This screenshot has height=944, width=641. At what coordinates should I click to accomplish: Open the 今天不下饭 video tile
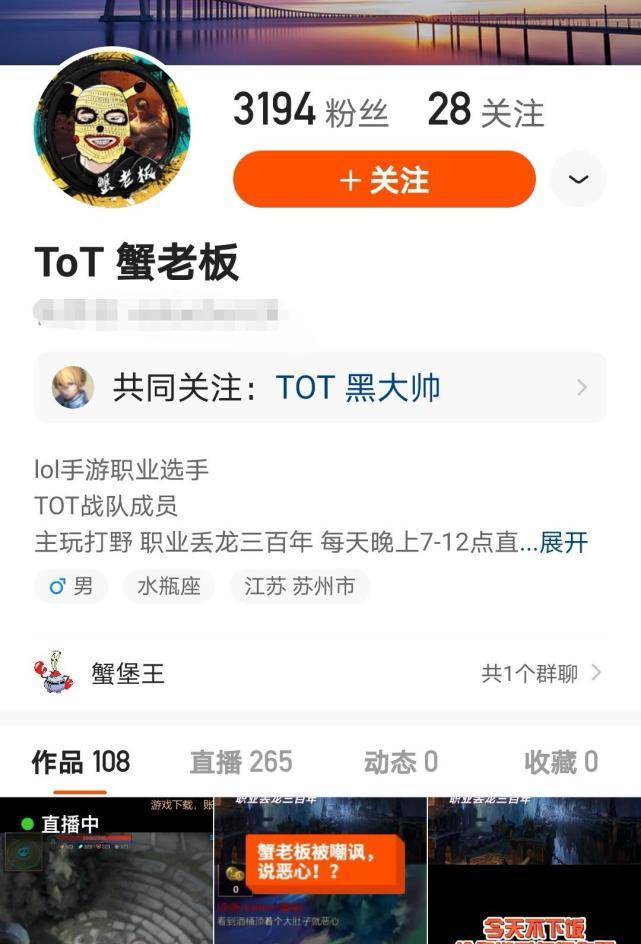point(534,872)
